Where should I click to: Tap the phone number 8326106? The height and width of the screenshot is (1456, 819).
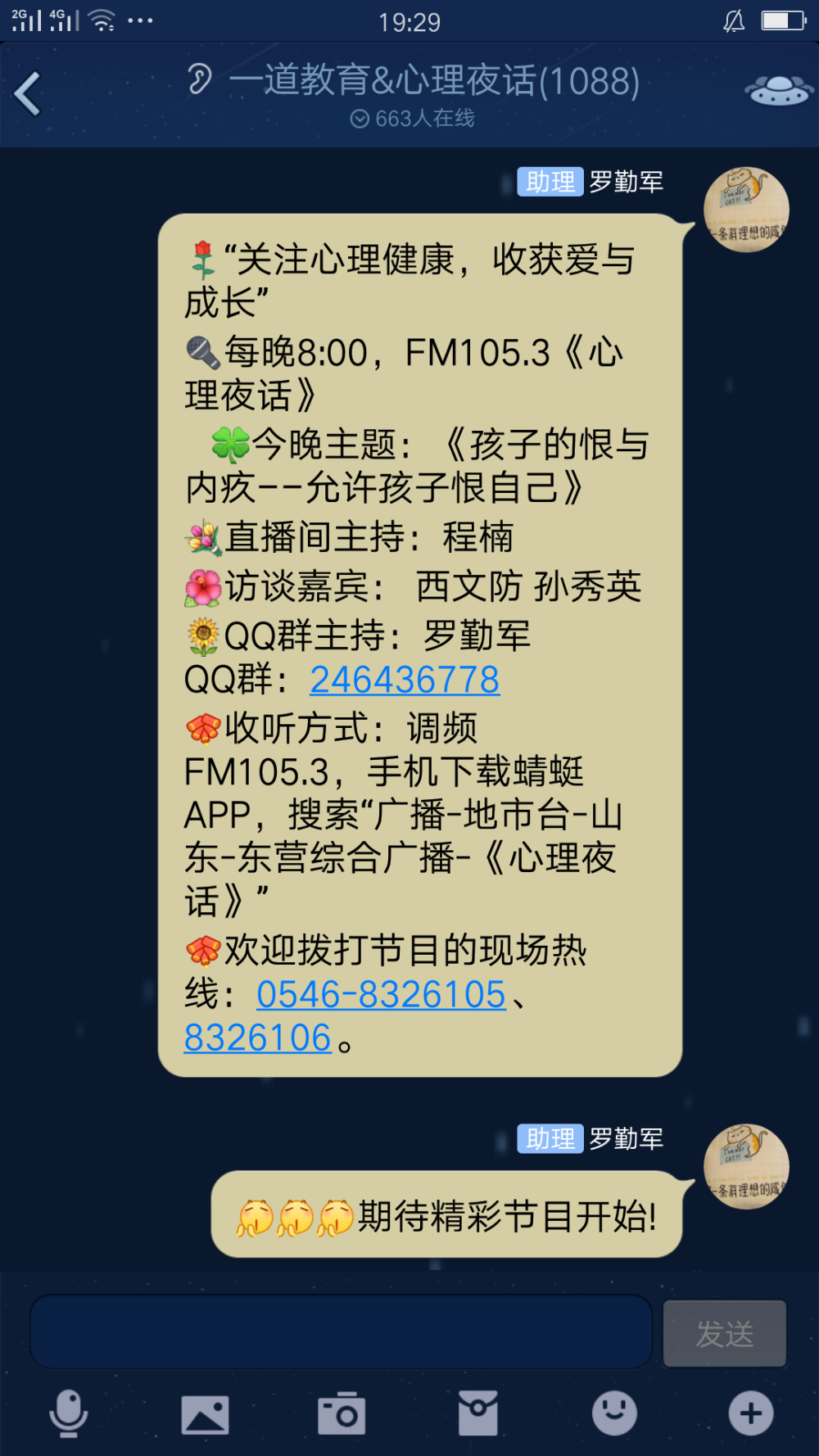coord(258,1038)
